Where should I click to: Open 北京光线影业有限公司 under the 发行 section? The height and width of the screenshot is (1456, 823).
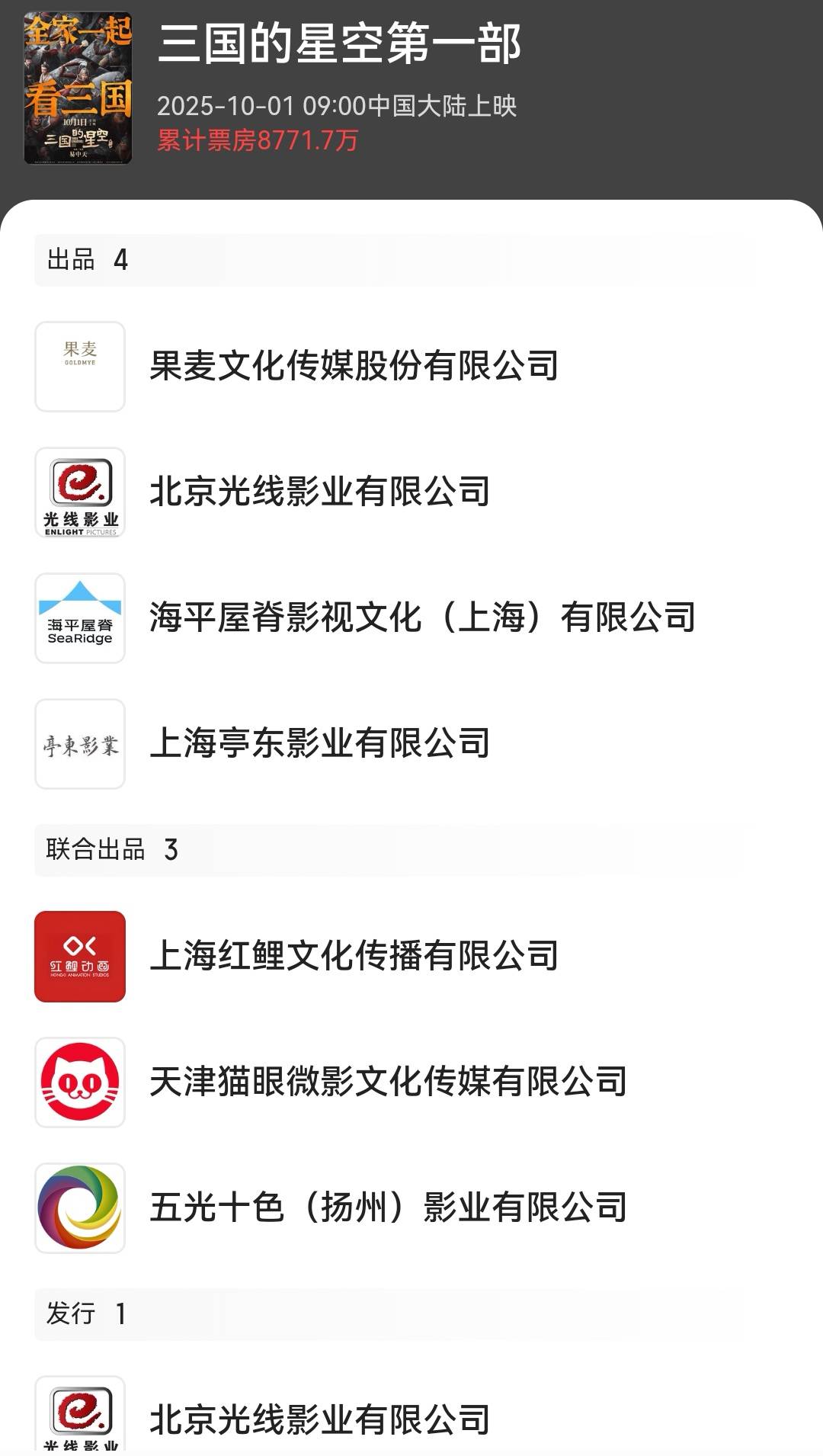(320, 1419)
